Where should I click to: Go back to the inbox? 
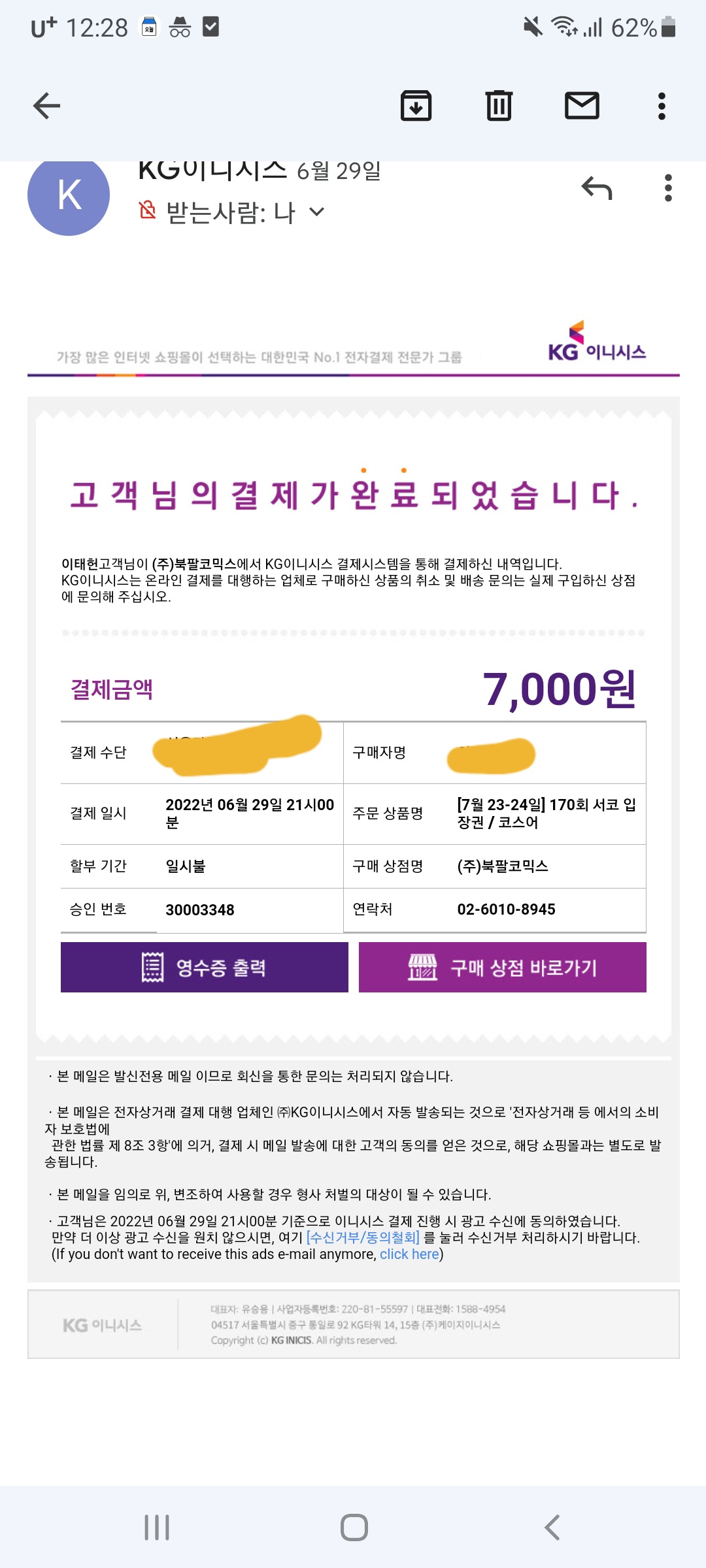(x=46, y=106)
